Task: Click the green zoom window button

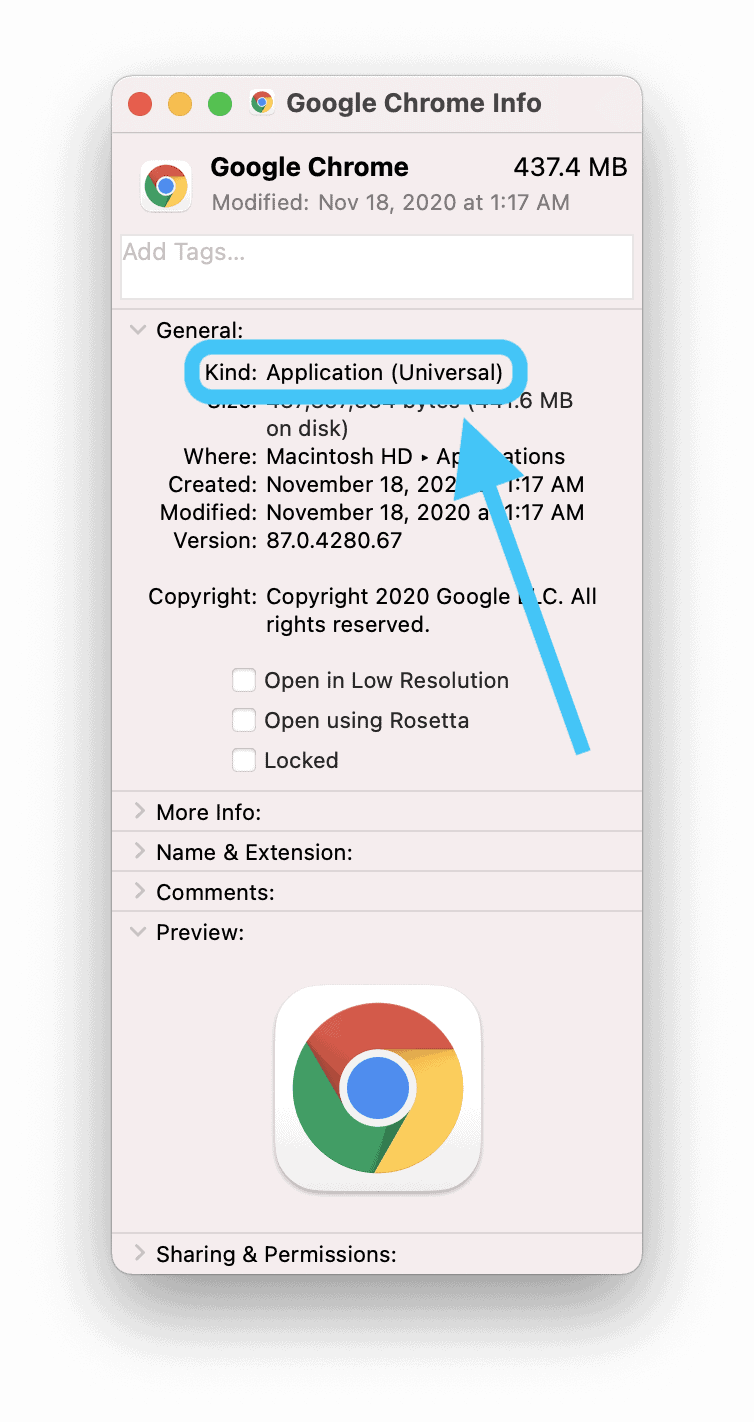Action: pos(220,104)
